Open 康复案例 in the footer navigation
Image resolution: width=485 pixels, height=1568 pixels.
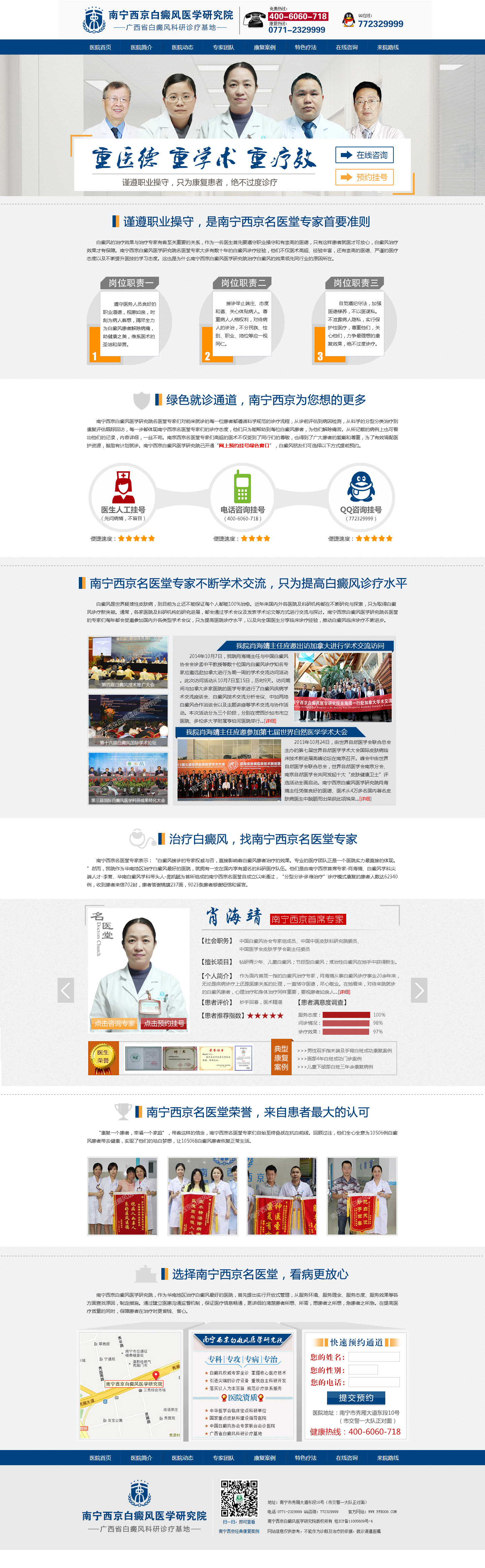click(264, 1458)
